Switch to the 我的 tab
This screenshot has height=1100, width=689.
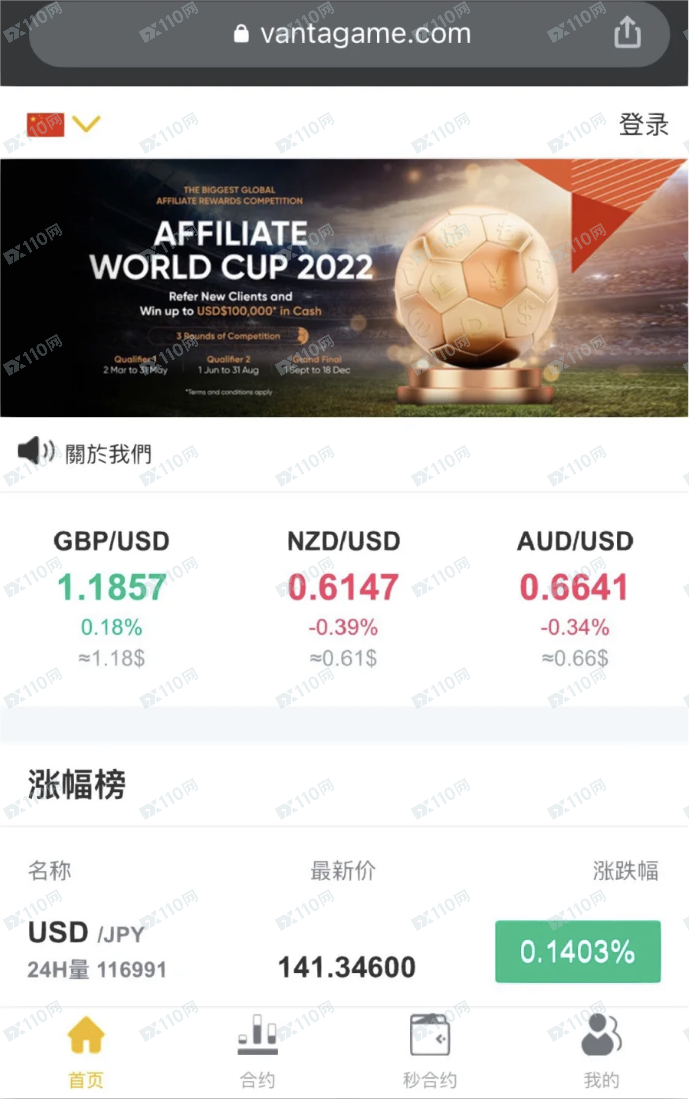[x=601, y=1052]
